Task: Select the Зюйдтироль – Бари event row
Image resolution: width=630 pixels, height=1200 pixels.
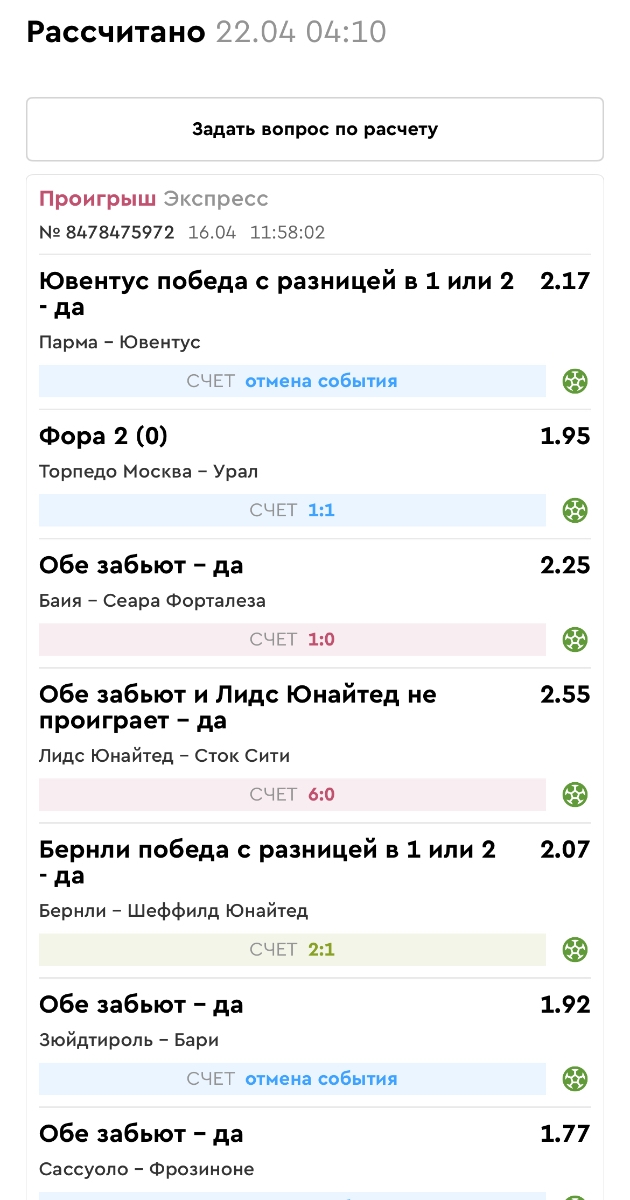Action: [x=128, y=1039]
